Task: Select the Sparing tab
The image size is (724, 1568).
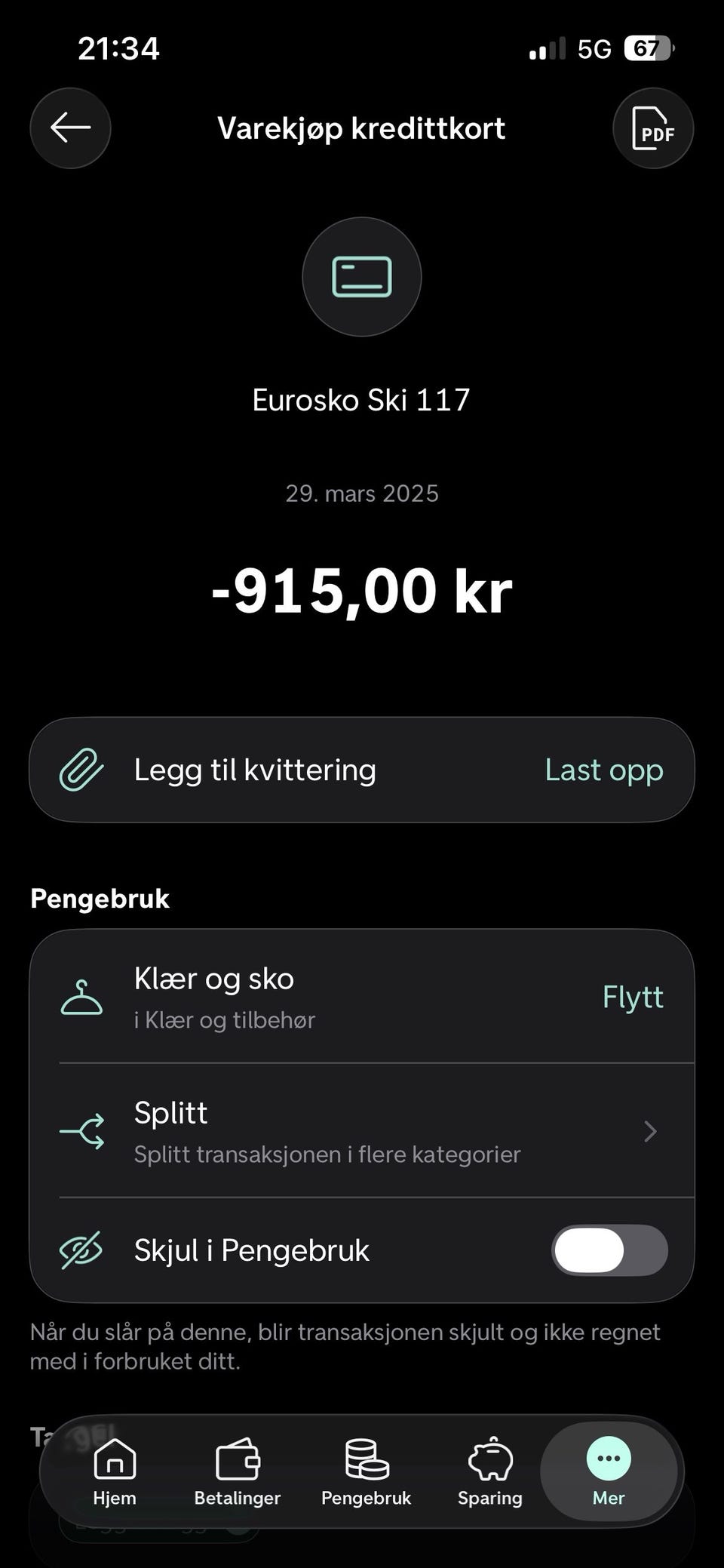Action: [489, 1471]
